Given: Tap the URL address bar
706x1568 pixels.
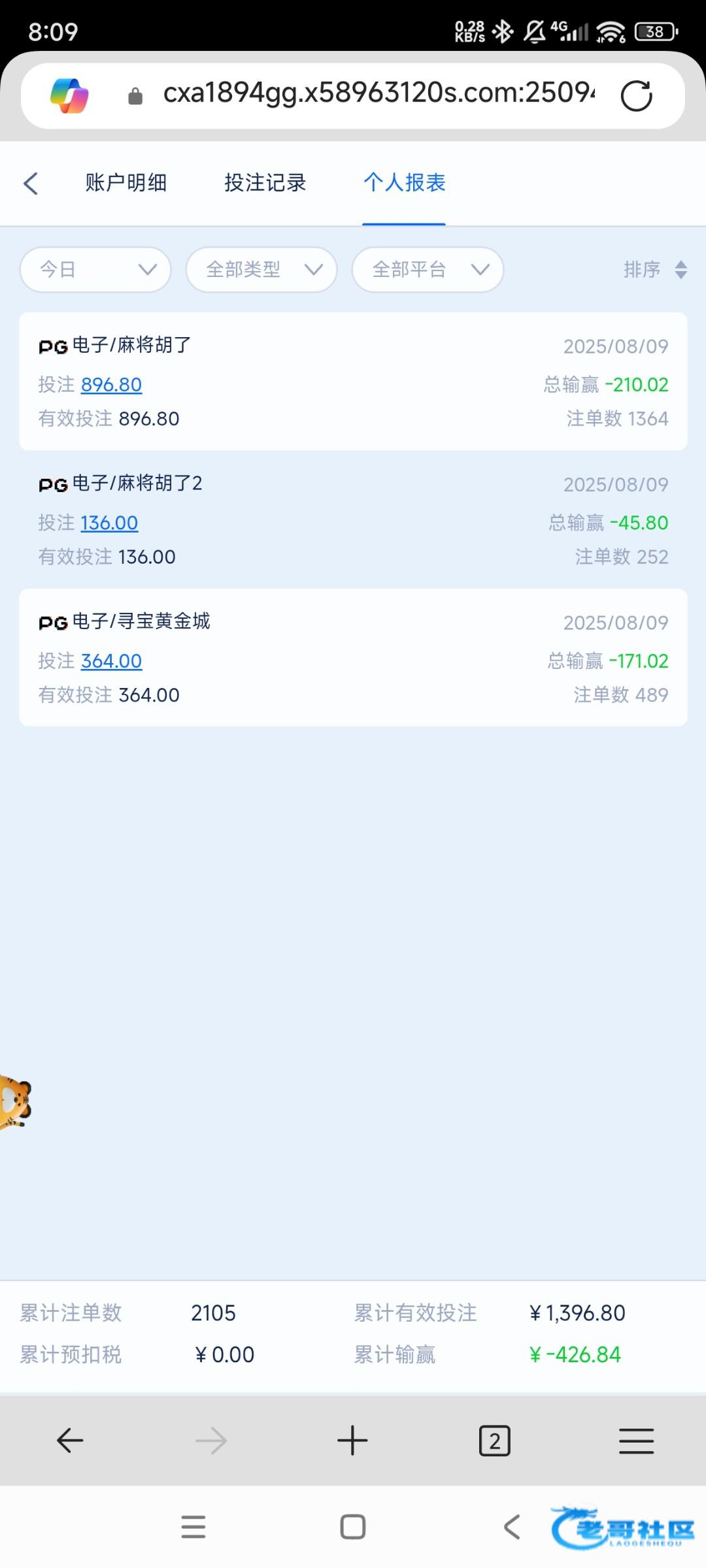Looking at the screenshot, I should [x=378, y=94].
